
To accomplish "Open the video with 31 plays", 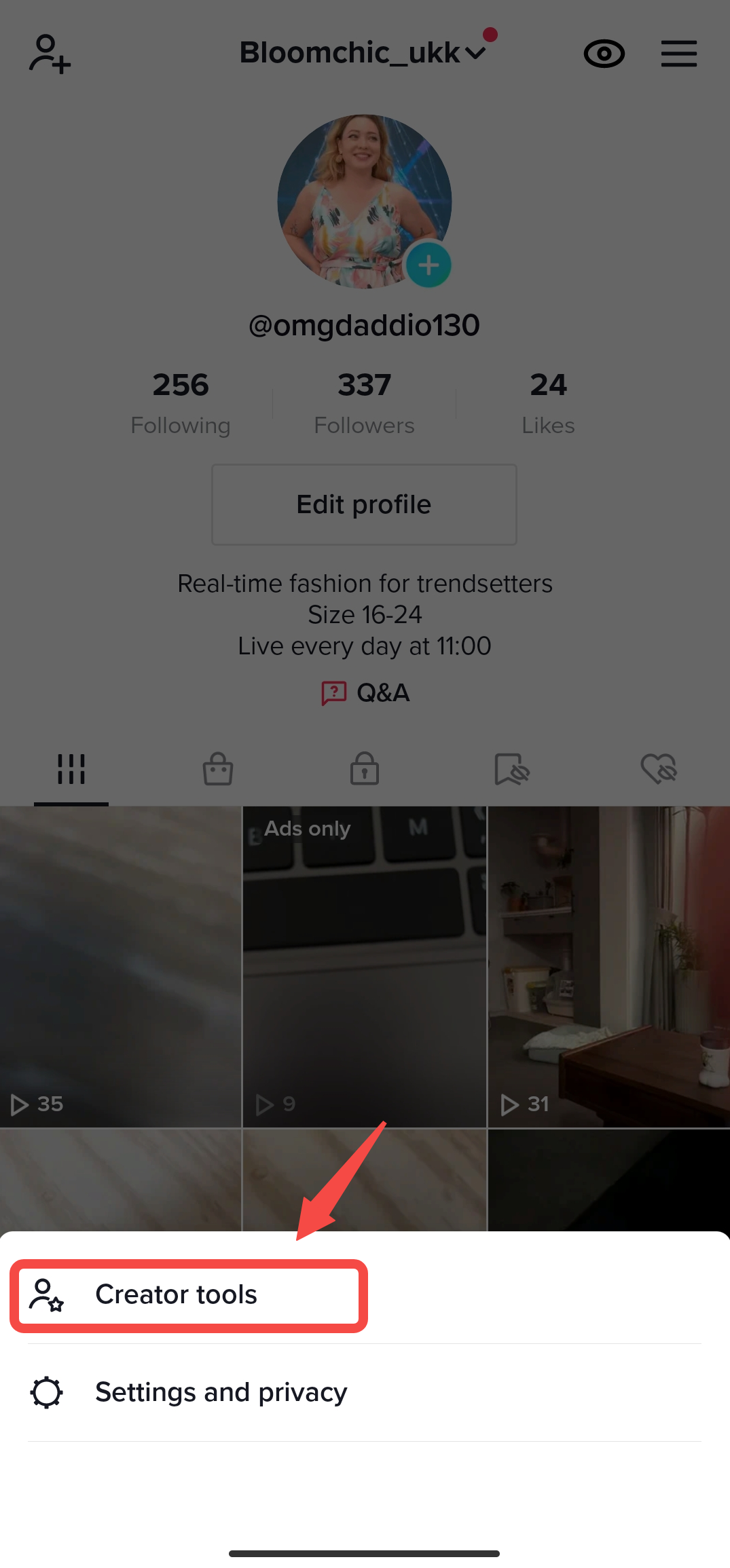I will point(609,967).
